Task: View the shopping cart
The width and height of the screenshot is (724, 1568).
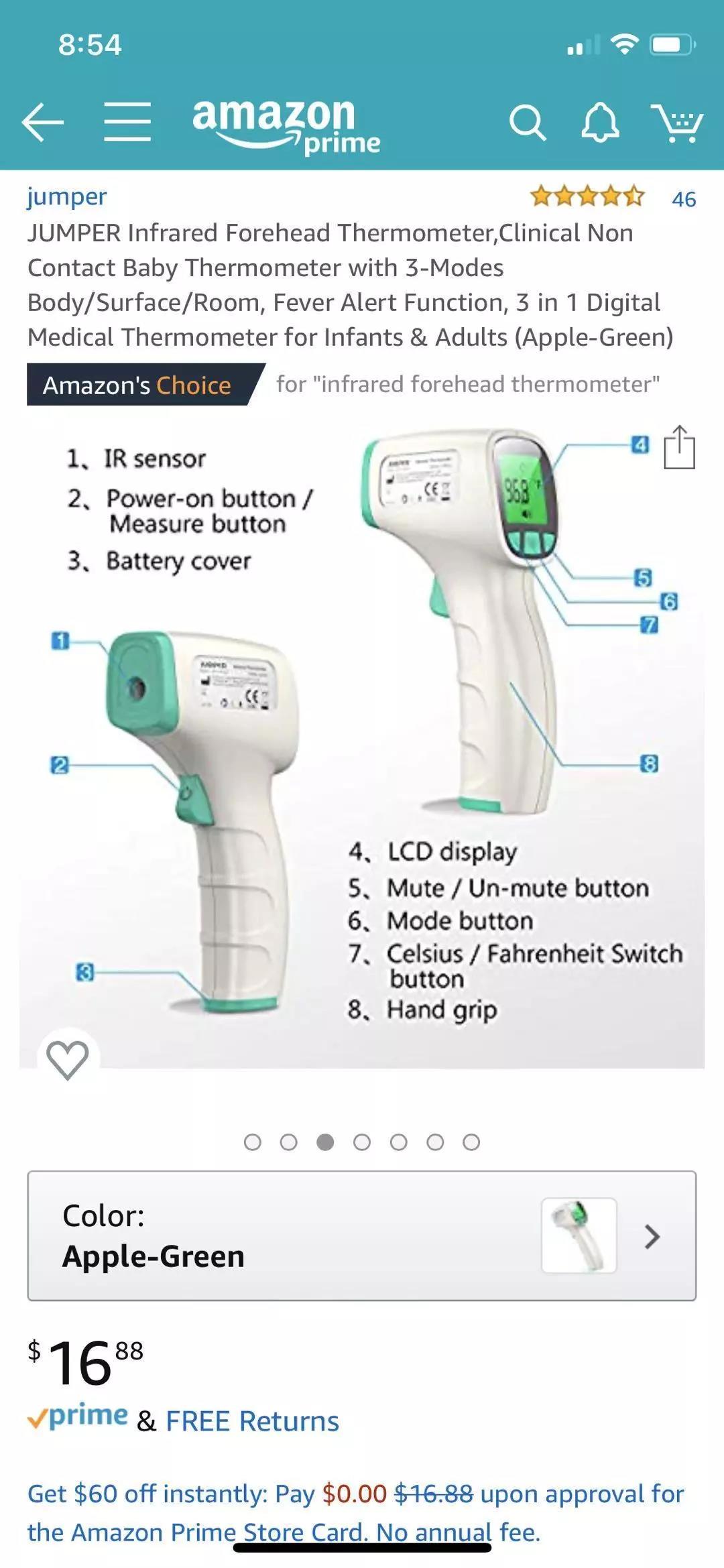Action: [x=677, y=123]
